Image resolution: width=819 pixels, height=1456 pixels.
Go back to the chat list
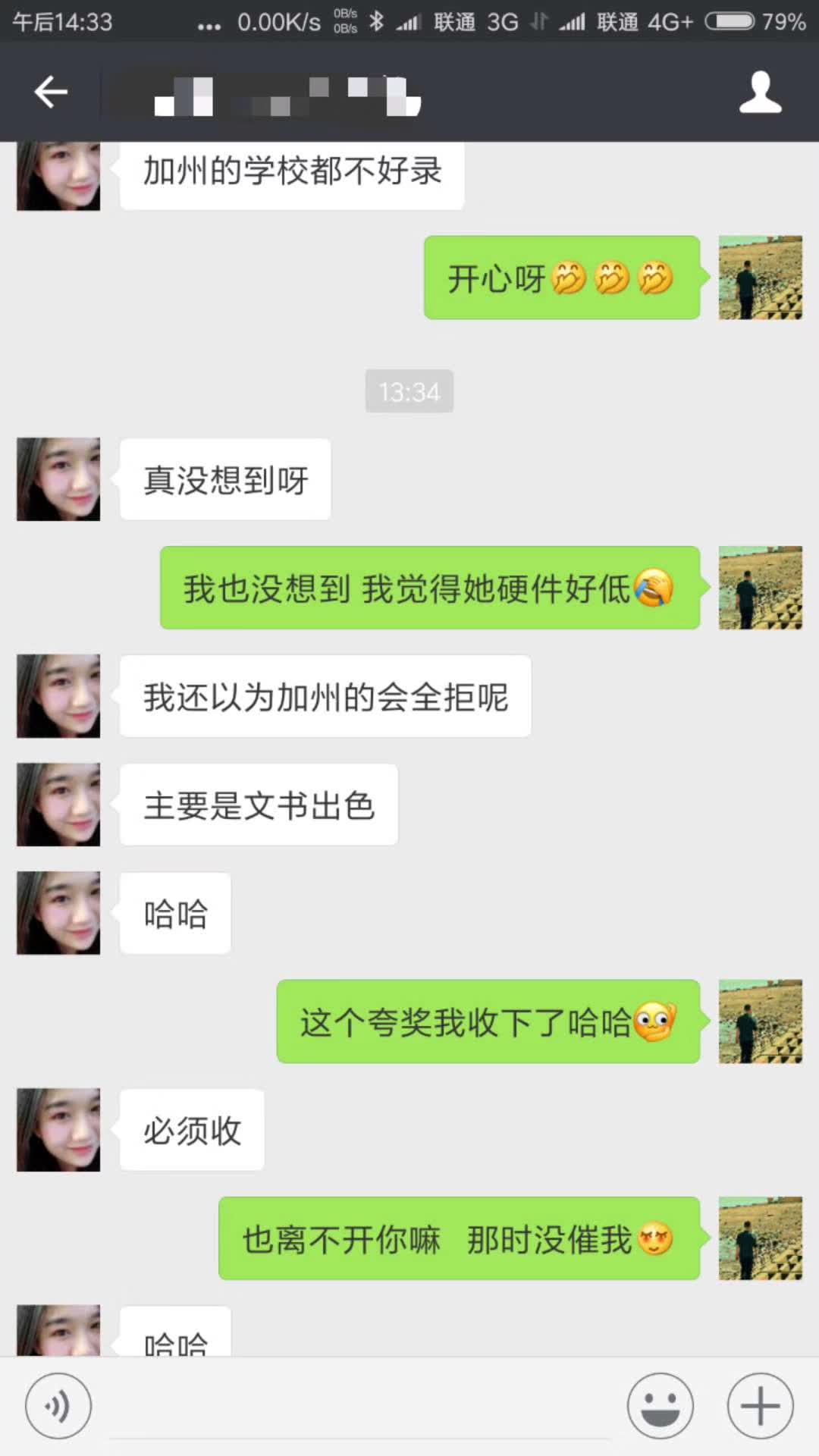51,93
